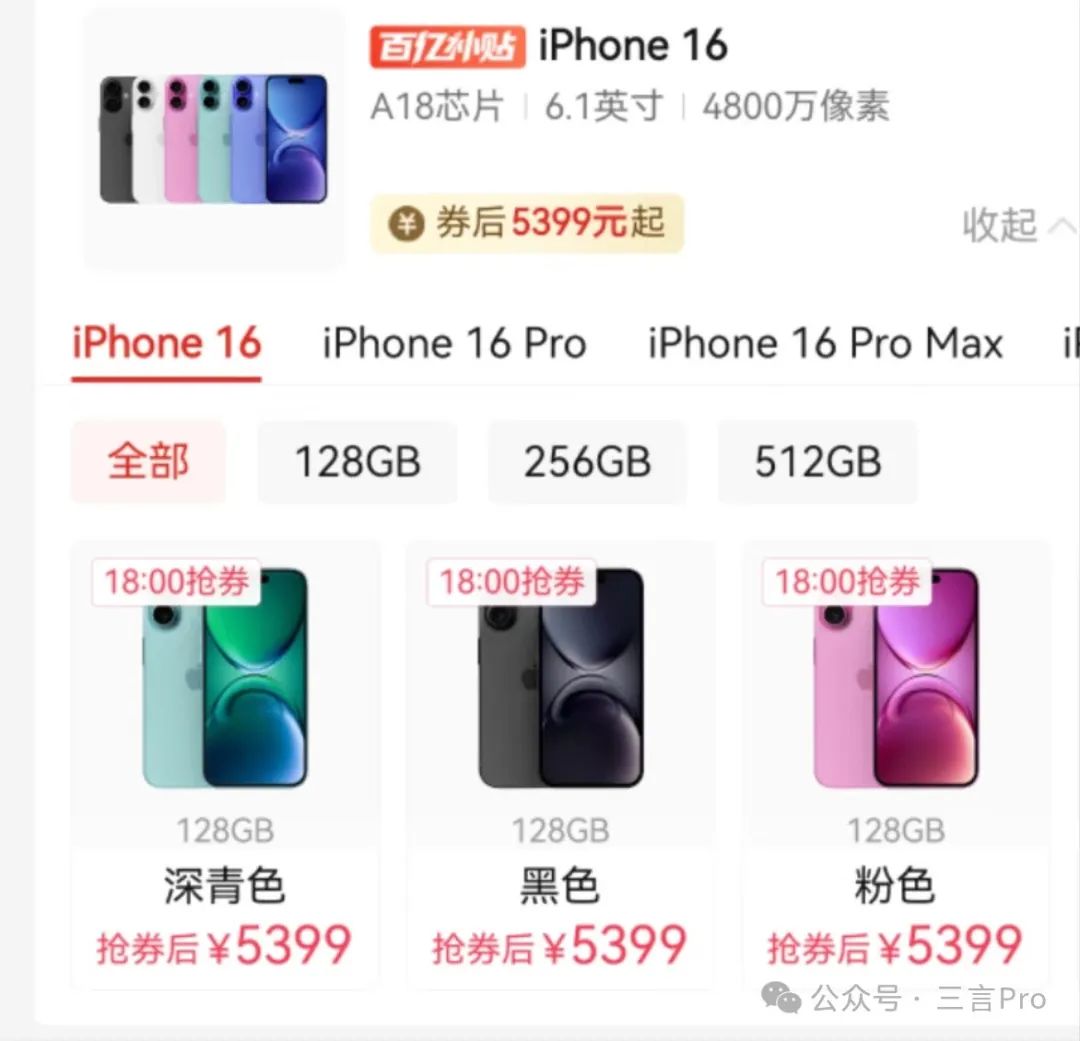Open the 粉色 128GB product card
1080x1041 pixels.
pyautogui.click(x=895, y=765)
